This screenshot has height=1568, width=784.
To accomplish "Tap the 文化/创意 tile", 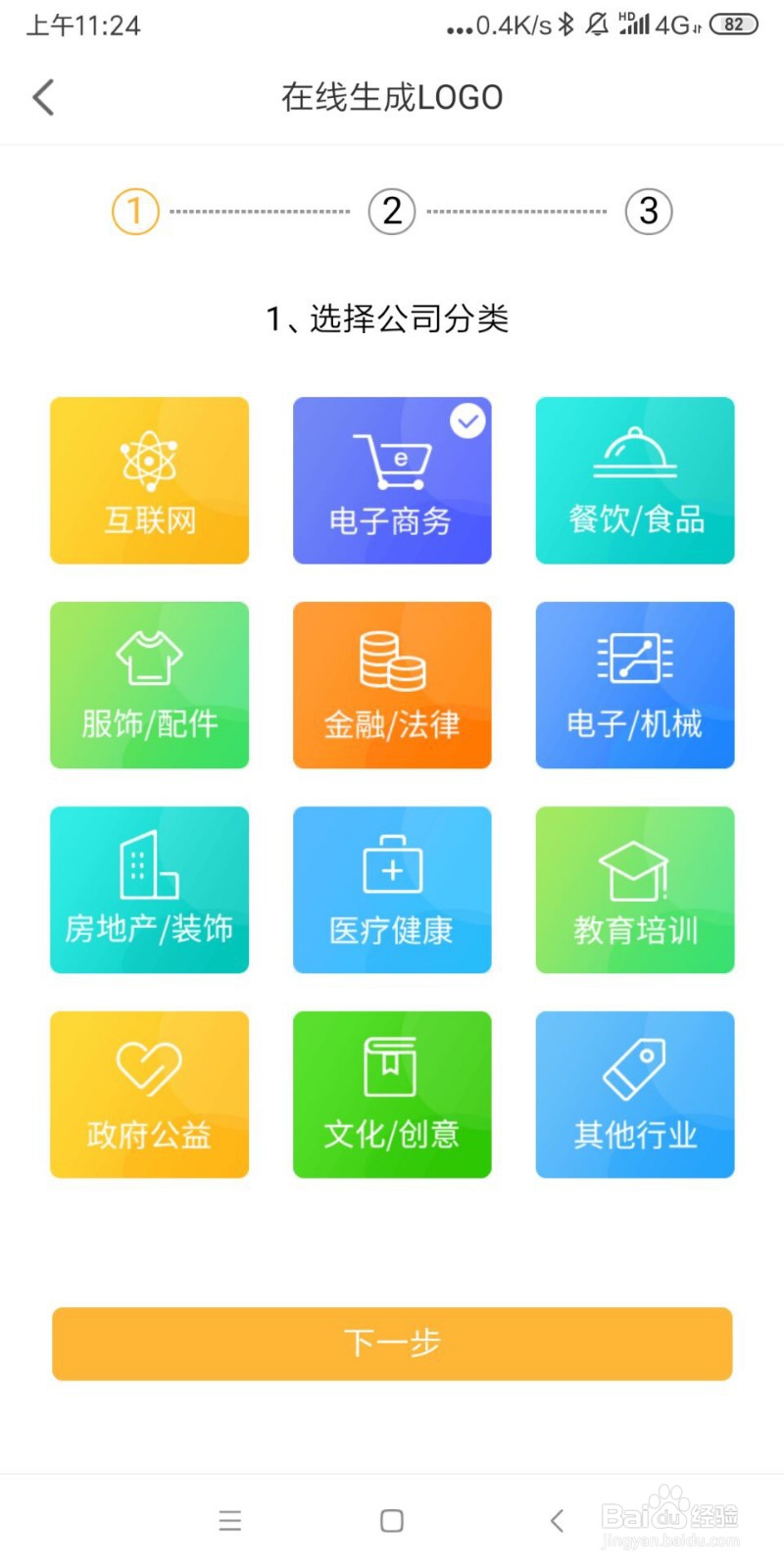I will click(x=392, y=1095).
